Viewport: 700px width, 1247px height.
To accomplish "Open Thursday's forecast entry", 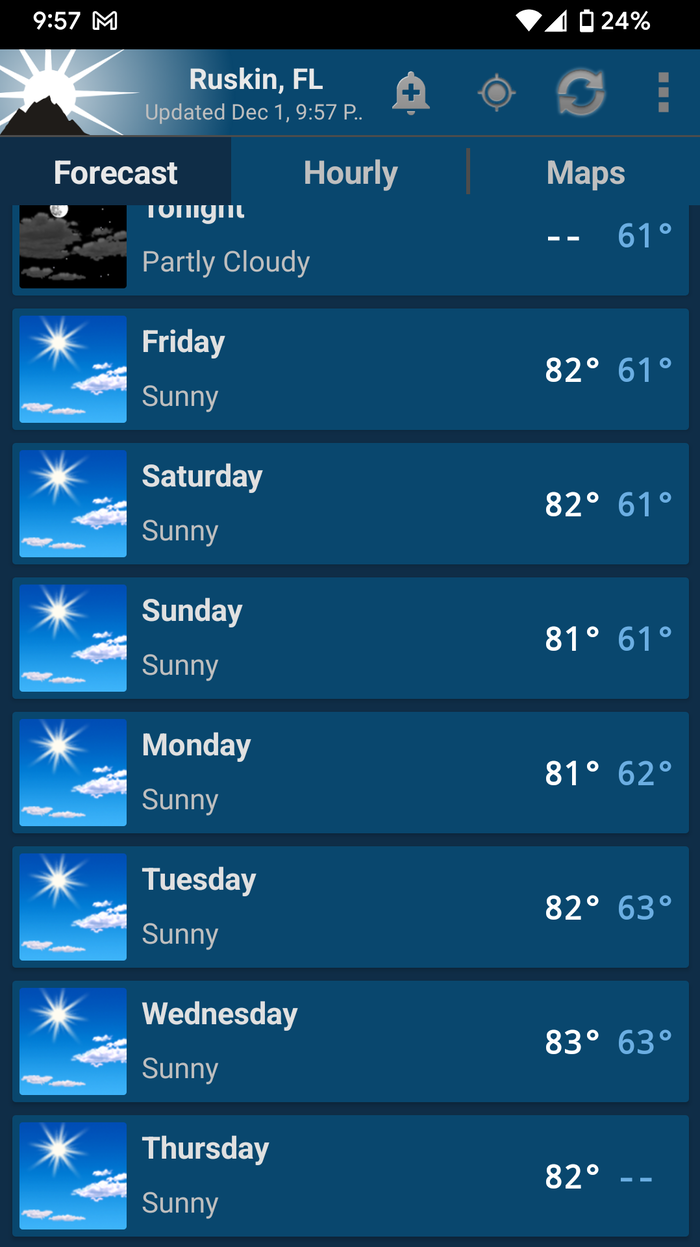I will click(350, 1175).
